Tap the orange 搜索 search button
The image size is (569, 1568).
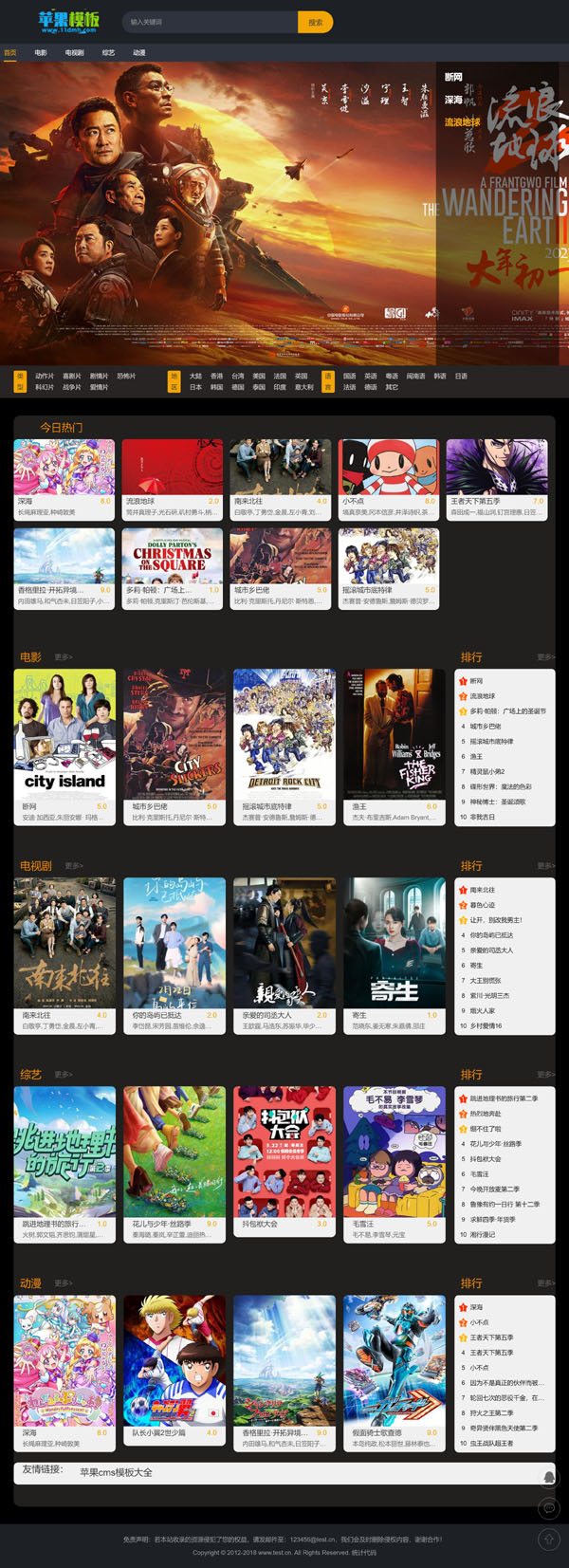(315, 22)
